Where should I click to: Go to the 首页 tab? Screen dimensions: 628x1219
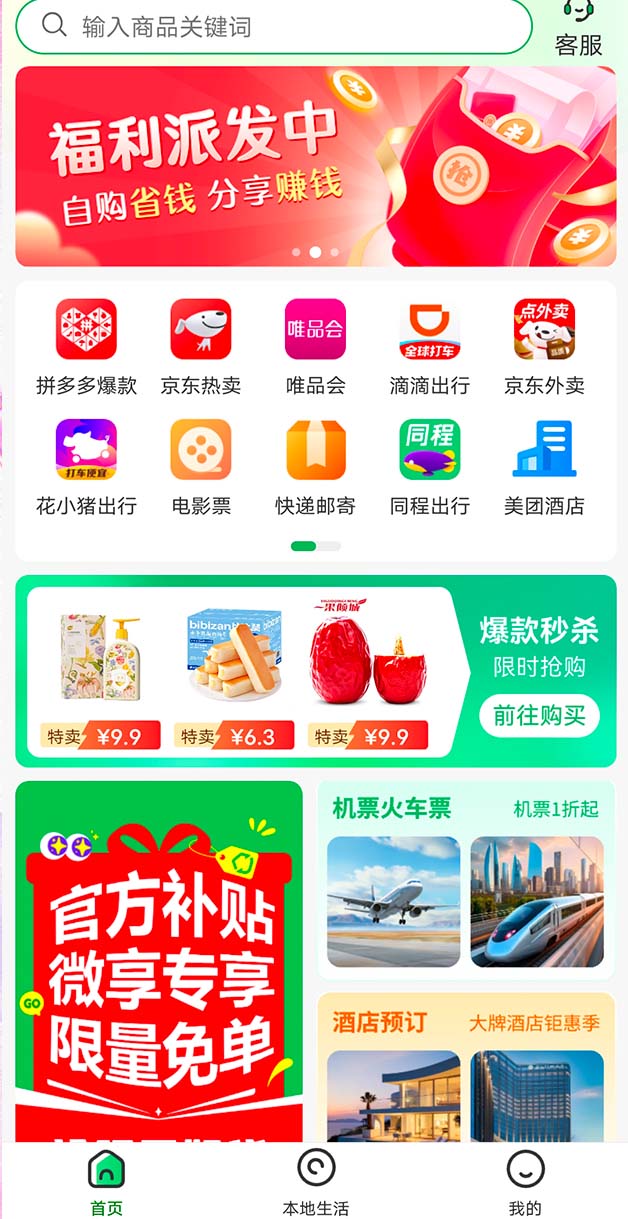(x=106, y=1182)
